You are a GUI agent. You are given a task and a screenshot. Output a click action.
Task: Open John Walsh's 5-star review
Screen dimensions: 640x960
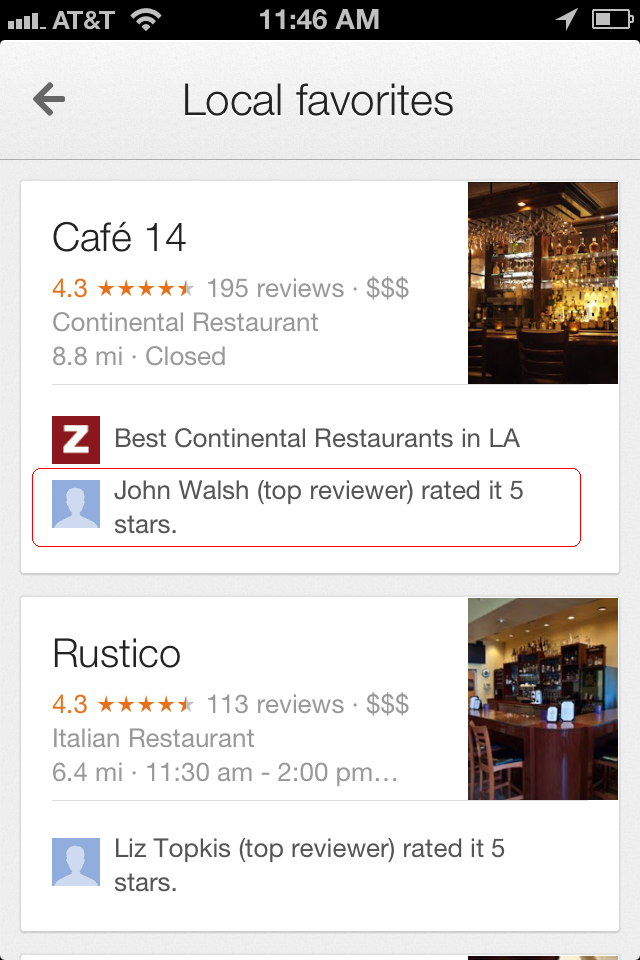[306, 507]
